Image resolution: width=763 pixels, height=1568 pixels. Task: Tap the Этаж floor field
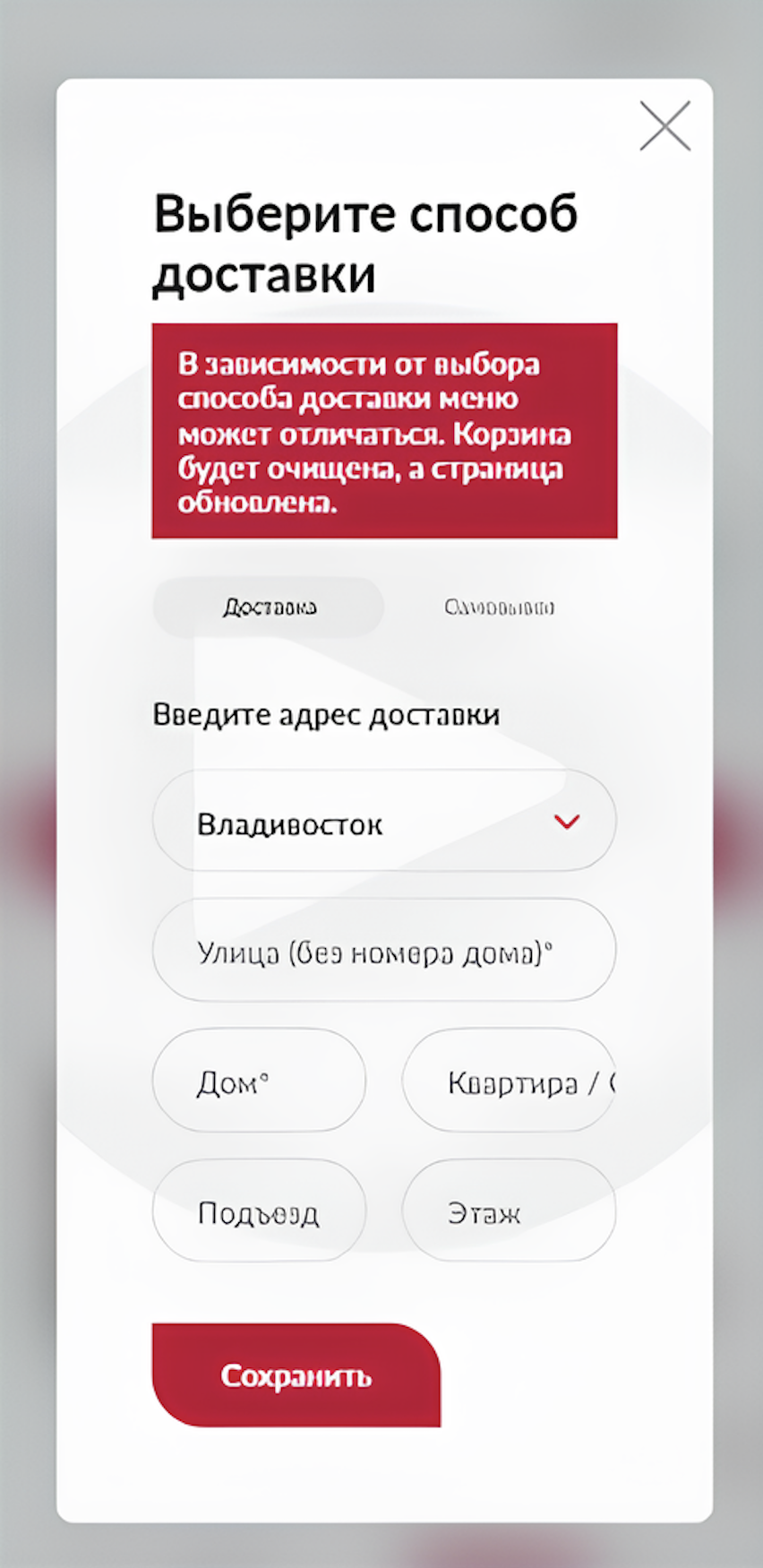pyautogui.click(x=509, y=1211)
